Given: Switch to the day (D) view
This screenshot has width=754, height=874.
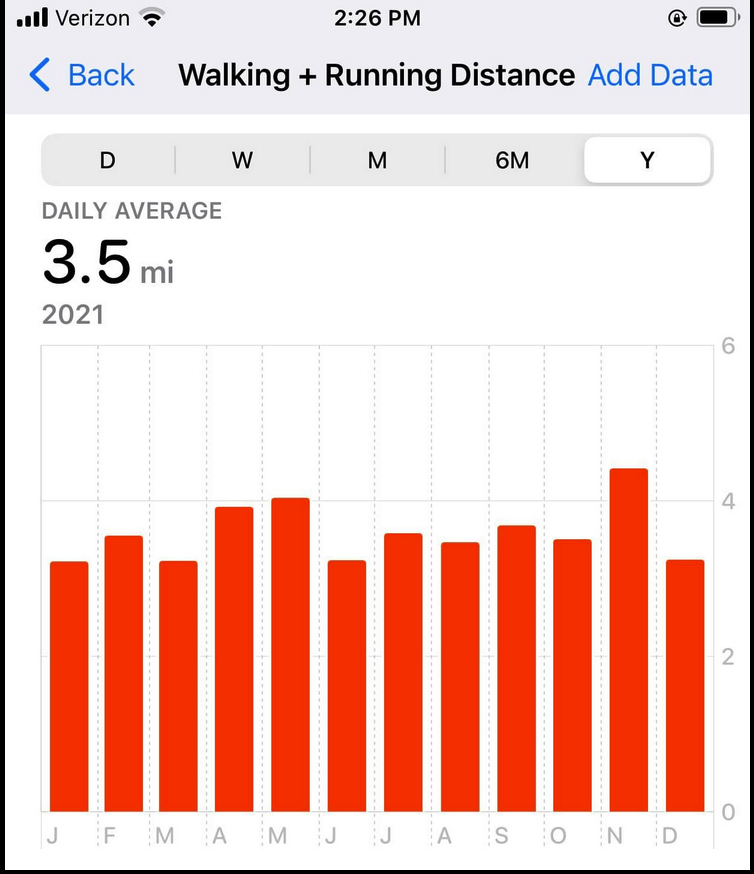Looking at the screenshot, I should pos(108,160).
